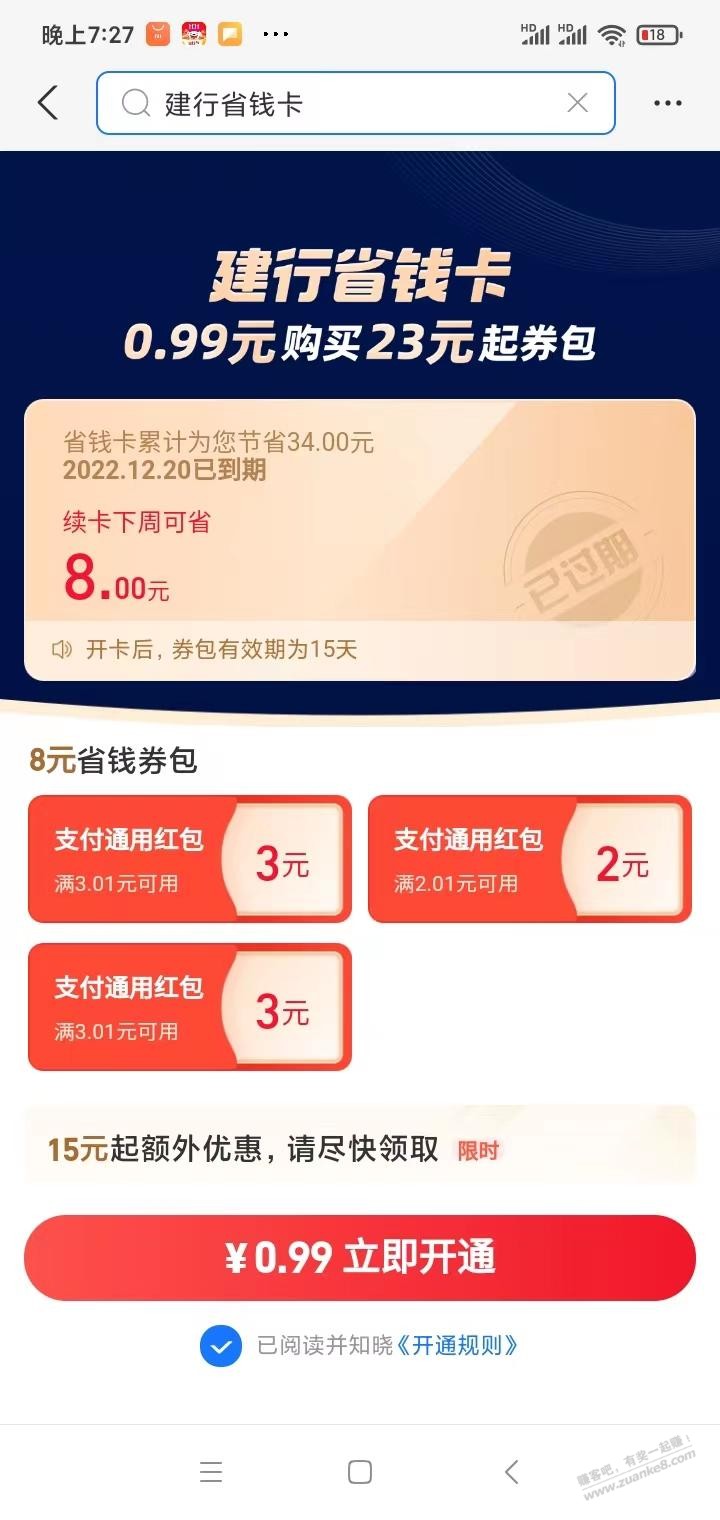The image size is (720, 1520).
Task: Tap the 建行省钱卡 search field
Action: click(x=340, y=103)
